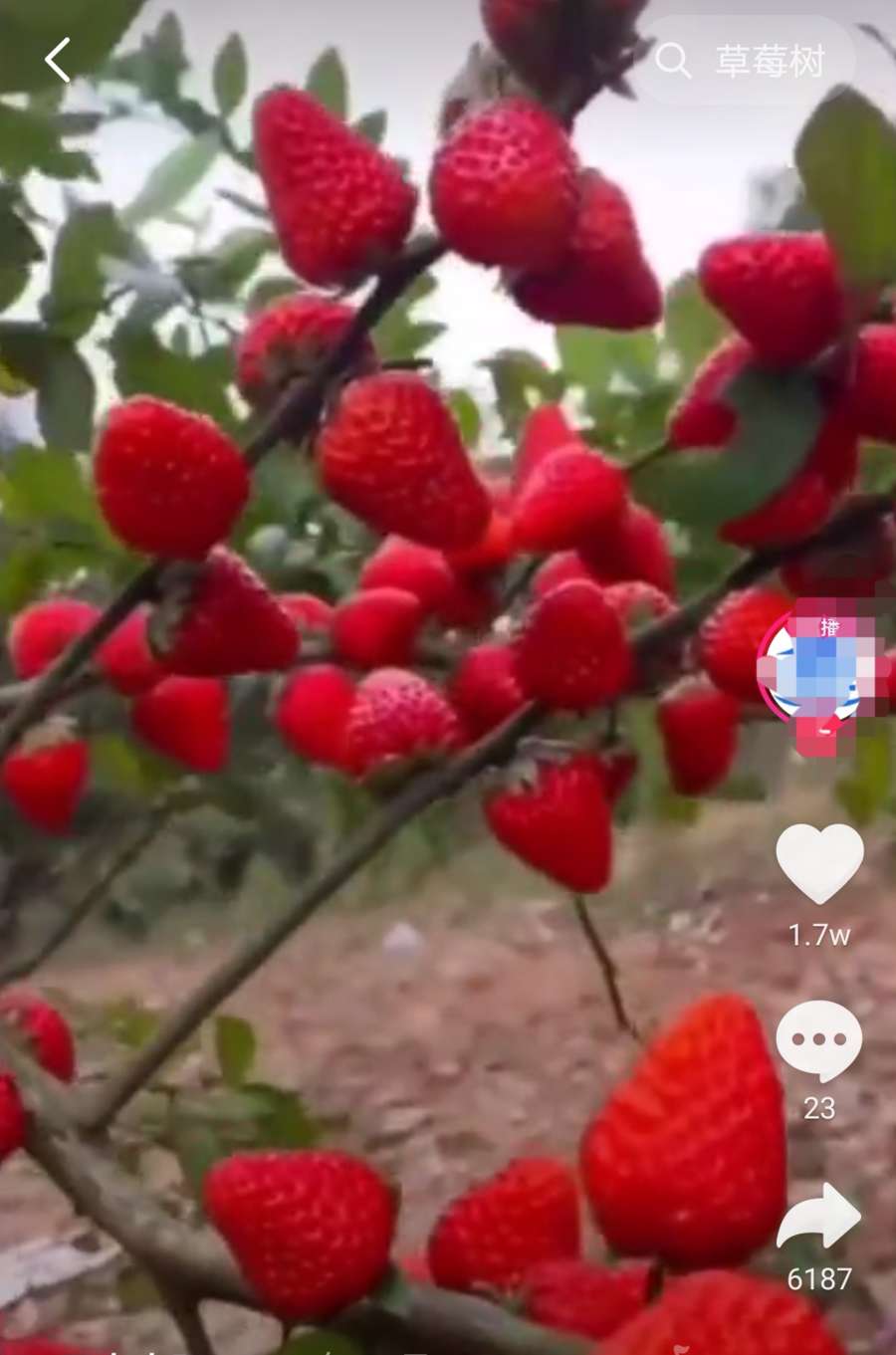
Task: Go back using the top-left arrow
Action: pos(58,61)
